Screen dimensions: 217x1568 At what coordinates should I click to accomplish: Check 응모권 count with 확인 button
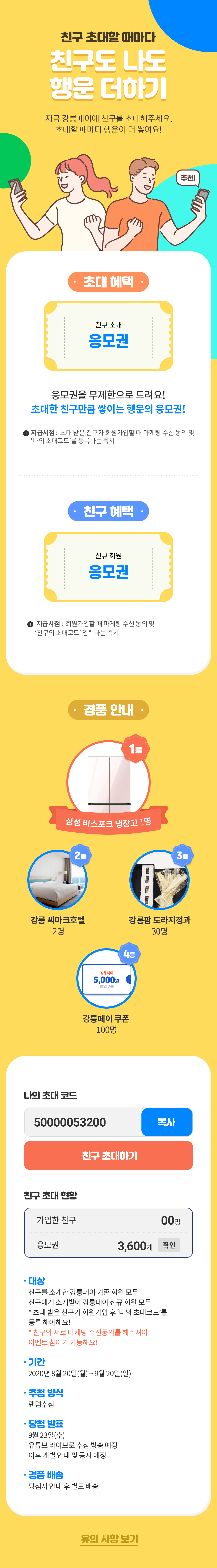point(169,1245)
